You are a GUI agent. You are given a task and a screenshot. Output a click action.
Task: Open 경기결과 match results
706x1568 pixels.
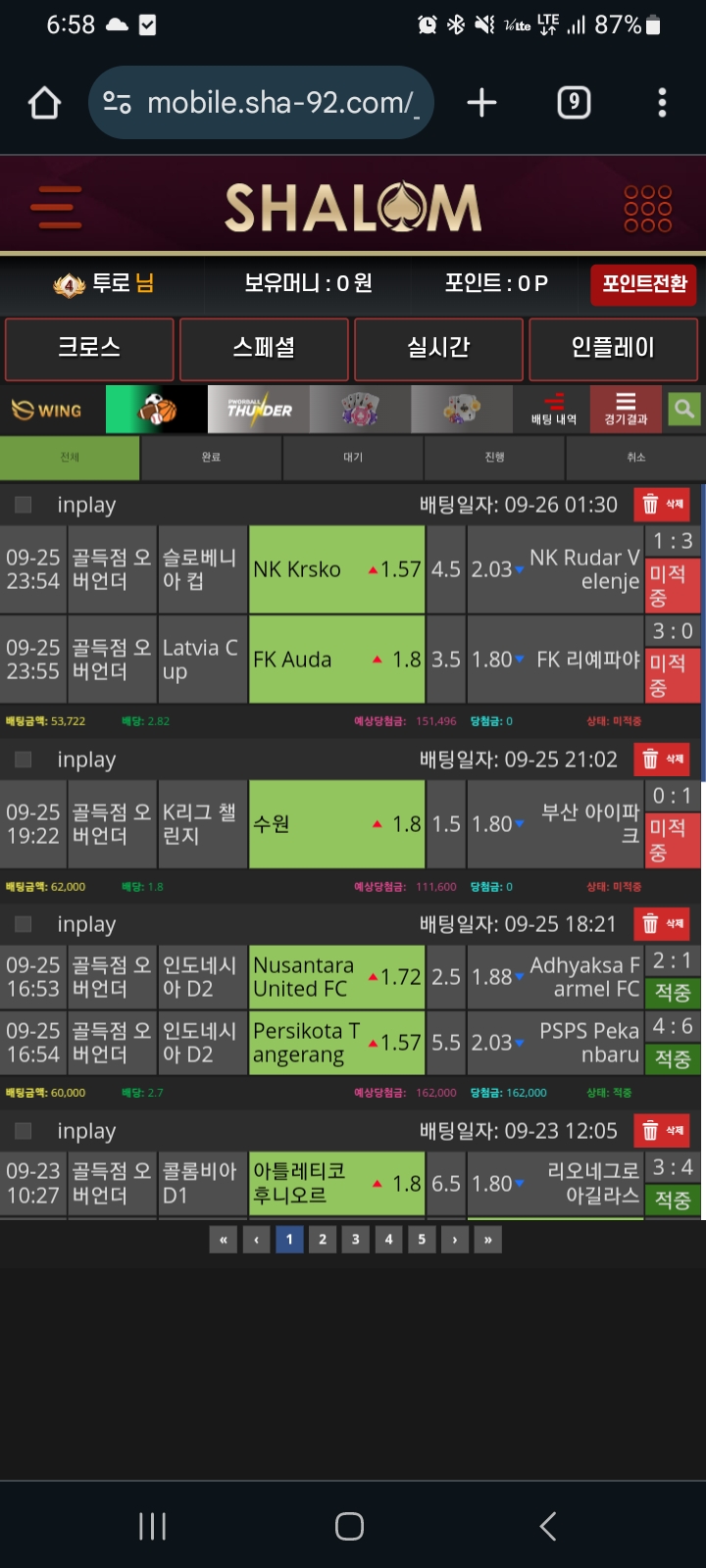tap(626, 410)
